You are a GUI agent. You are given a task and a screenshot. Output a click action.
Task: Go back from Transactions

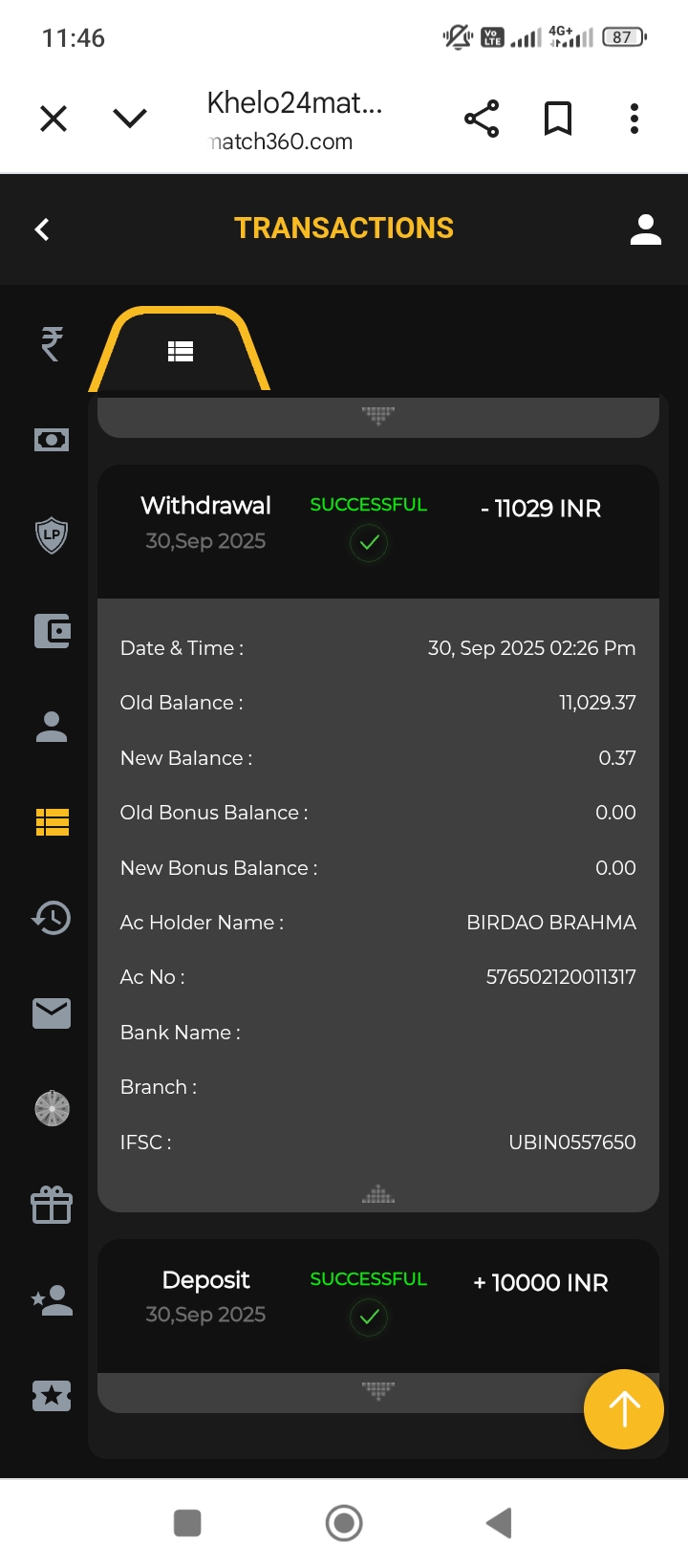(x=42, y=229)
